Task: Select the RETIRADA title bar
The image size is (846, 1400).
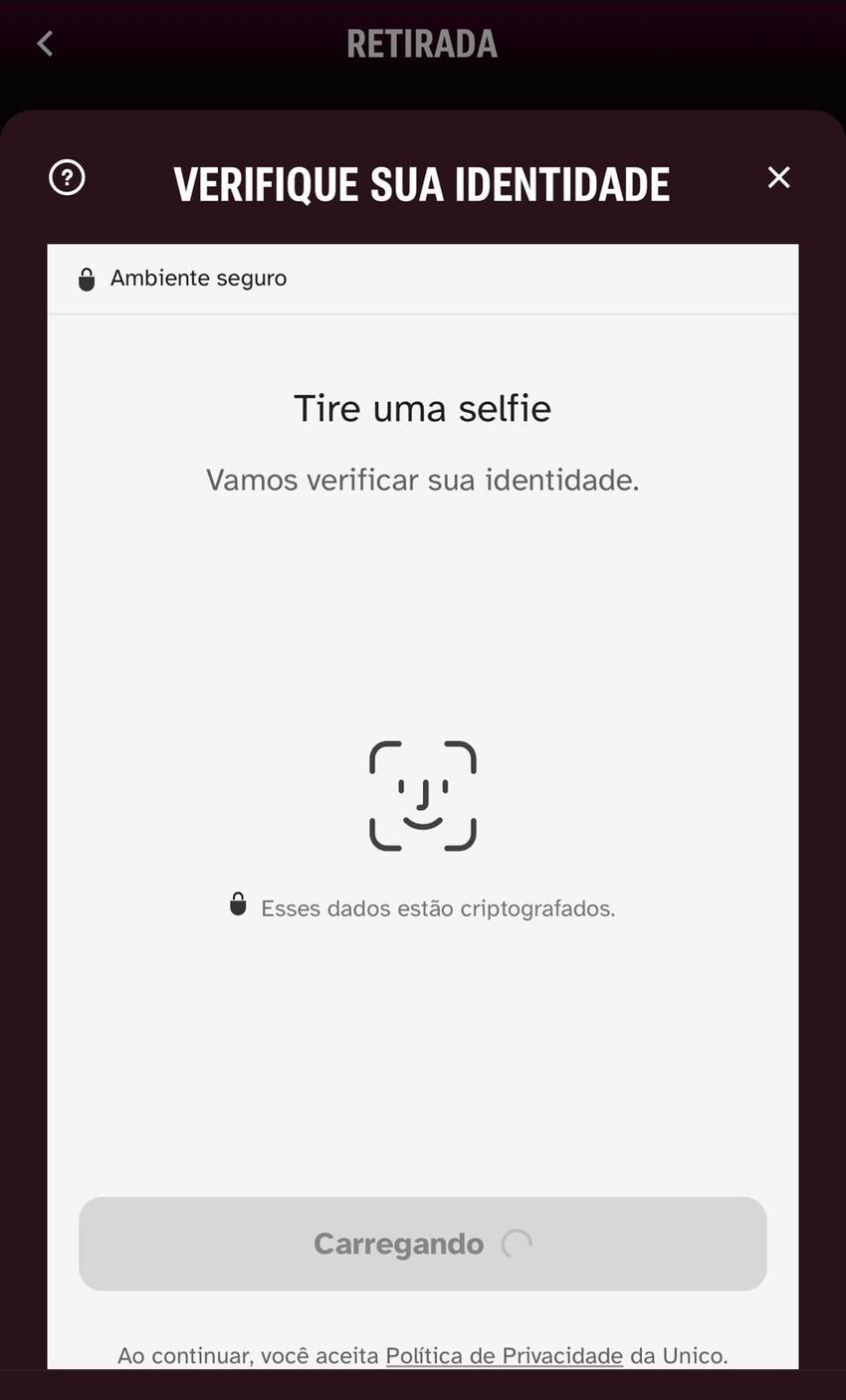Action: pyautogui.click(x=422, y=43)
